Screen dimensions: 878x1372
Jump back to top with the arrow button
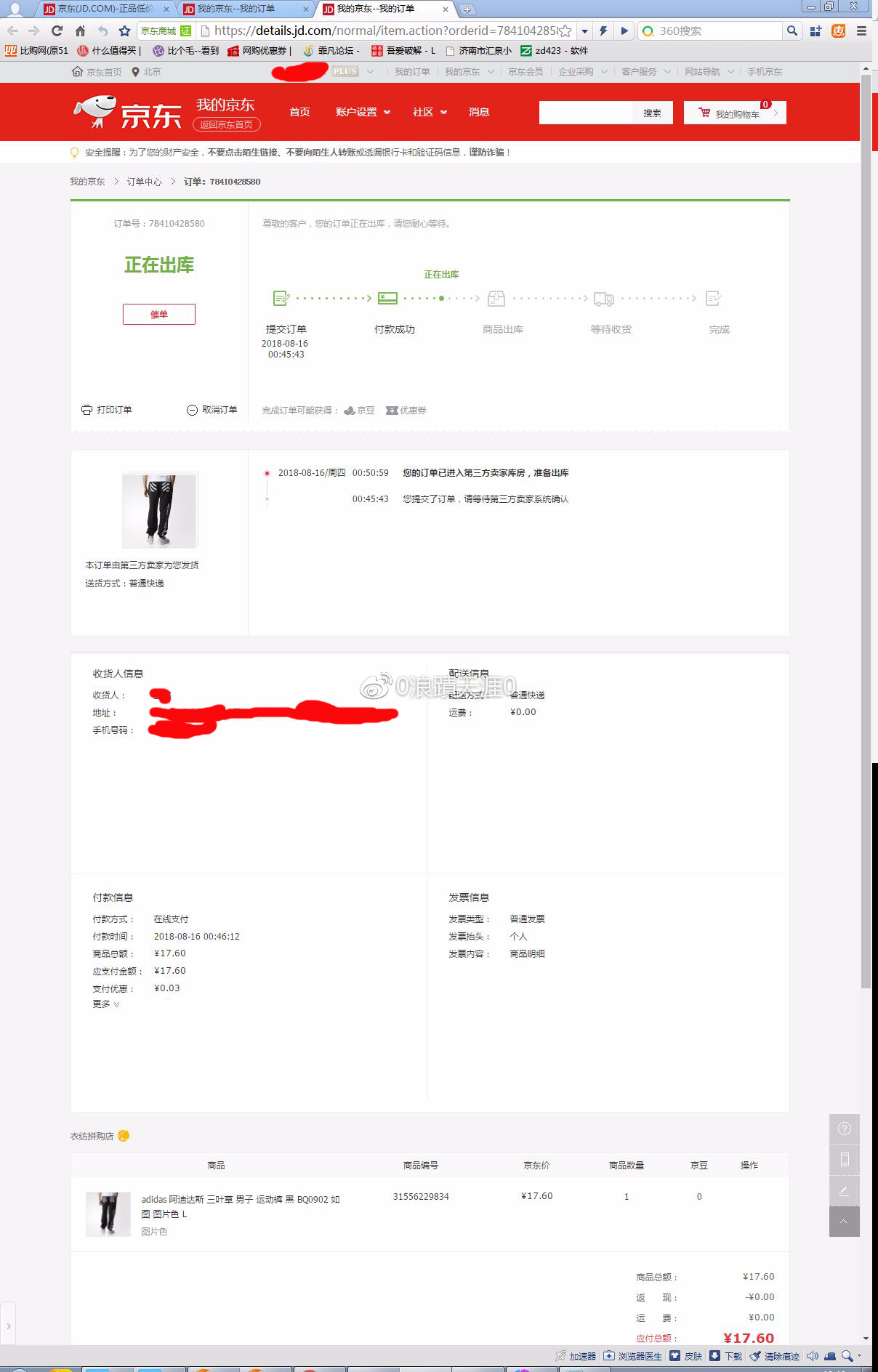844,1222
